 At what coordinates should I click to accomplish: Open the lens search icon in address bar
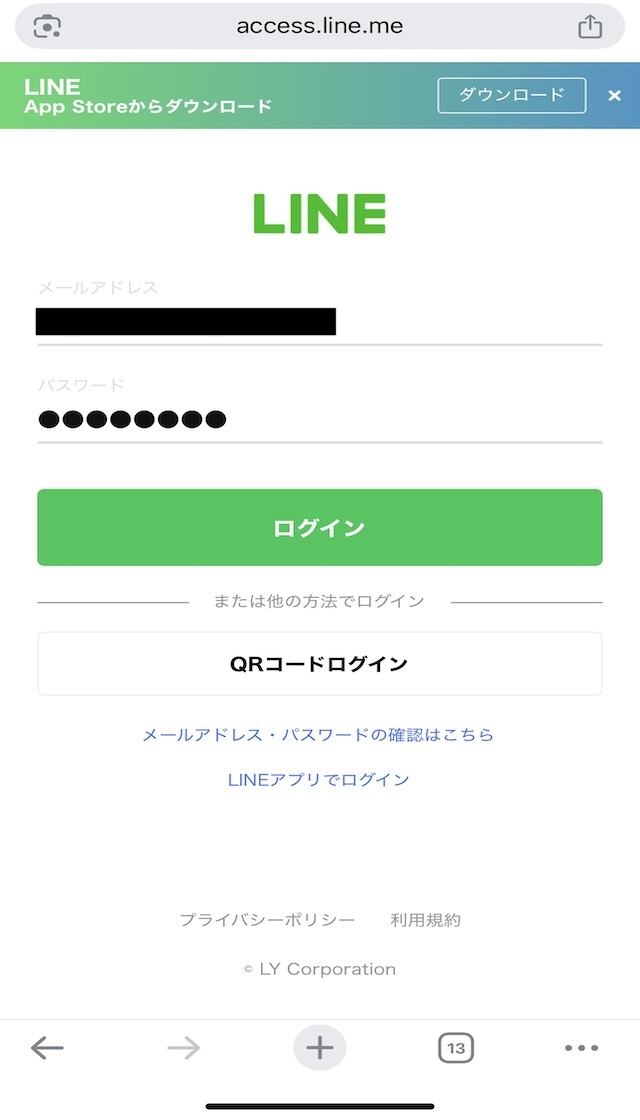click(x=47, y=27)
